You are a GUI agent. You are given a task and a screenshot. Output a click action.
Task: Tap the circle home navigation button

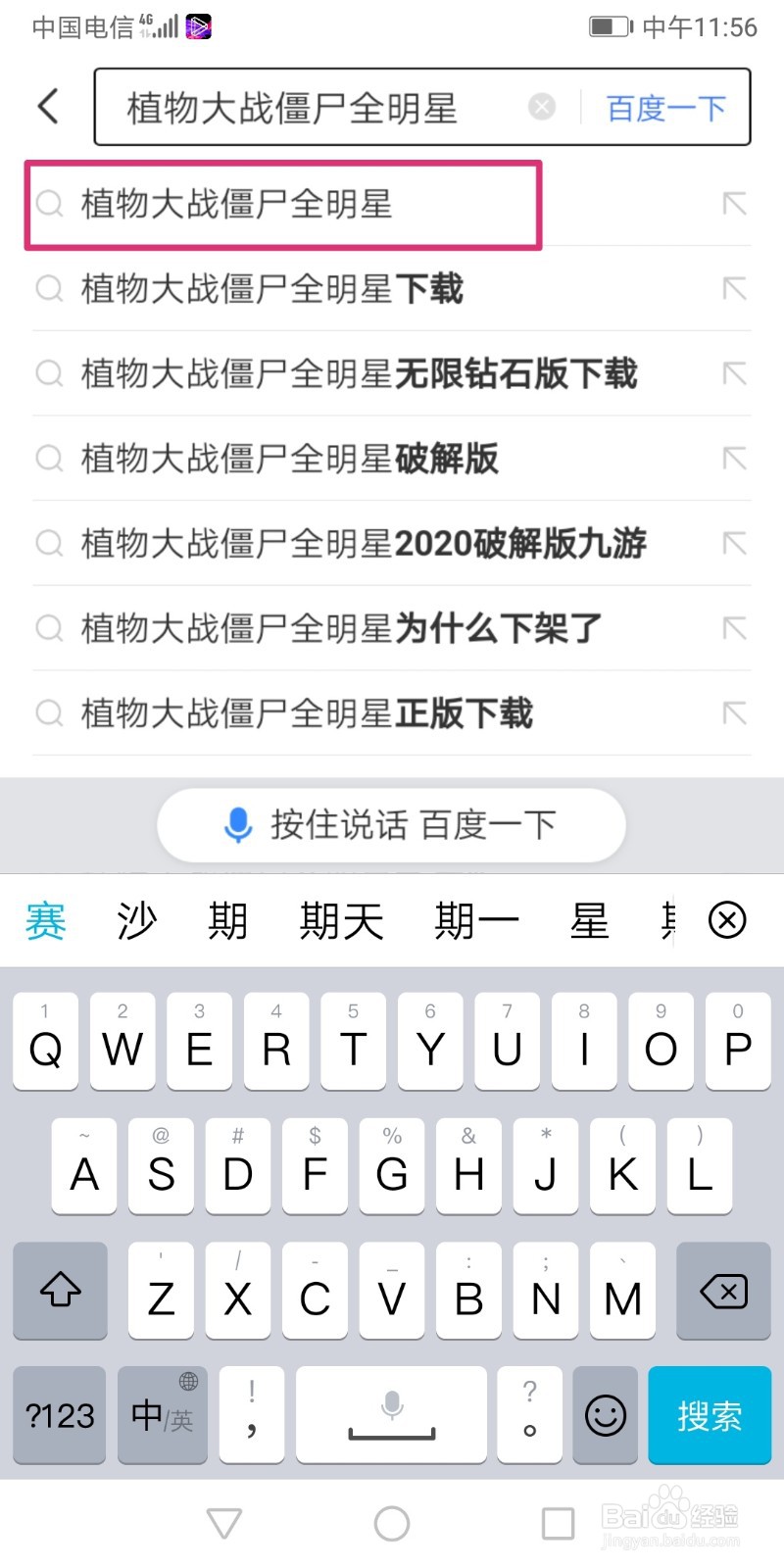click(391, 1522)
